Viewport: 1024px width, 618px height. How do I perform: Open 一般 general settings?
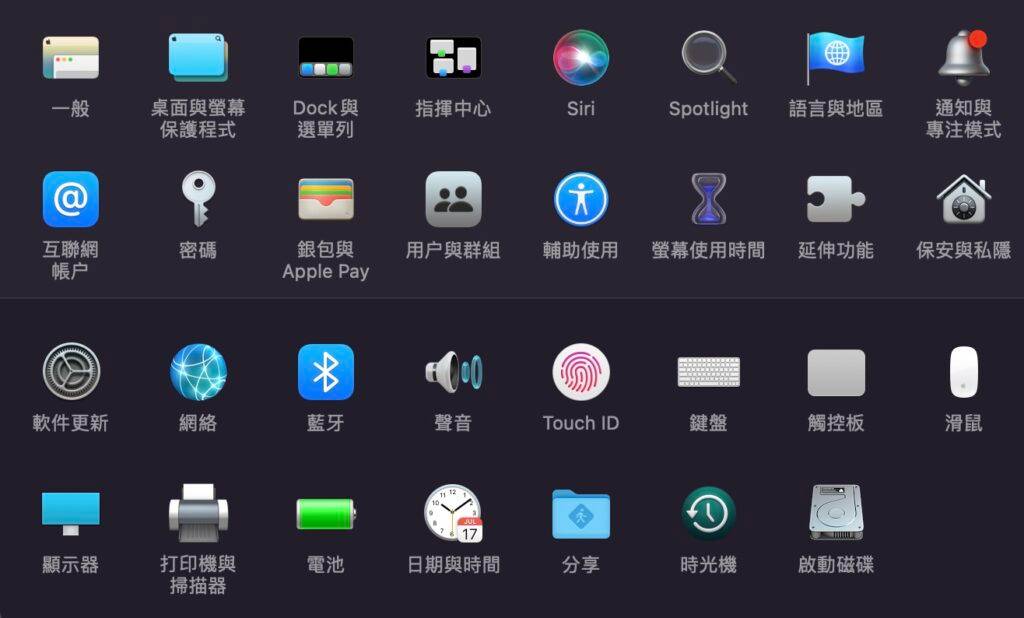click(70, 58)
